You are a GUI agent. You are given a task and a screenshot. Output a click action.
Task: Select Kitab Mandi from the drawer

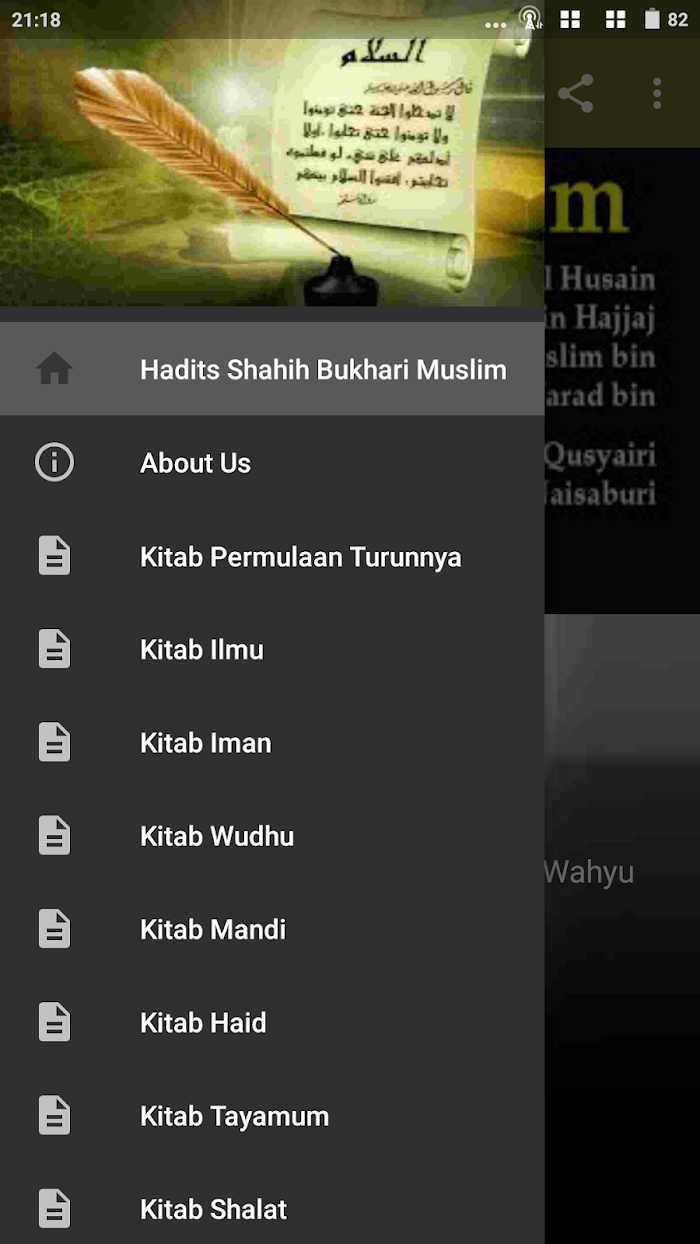272,929
